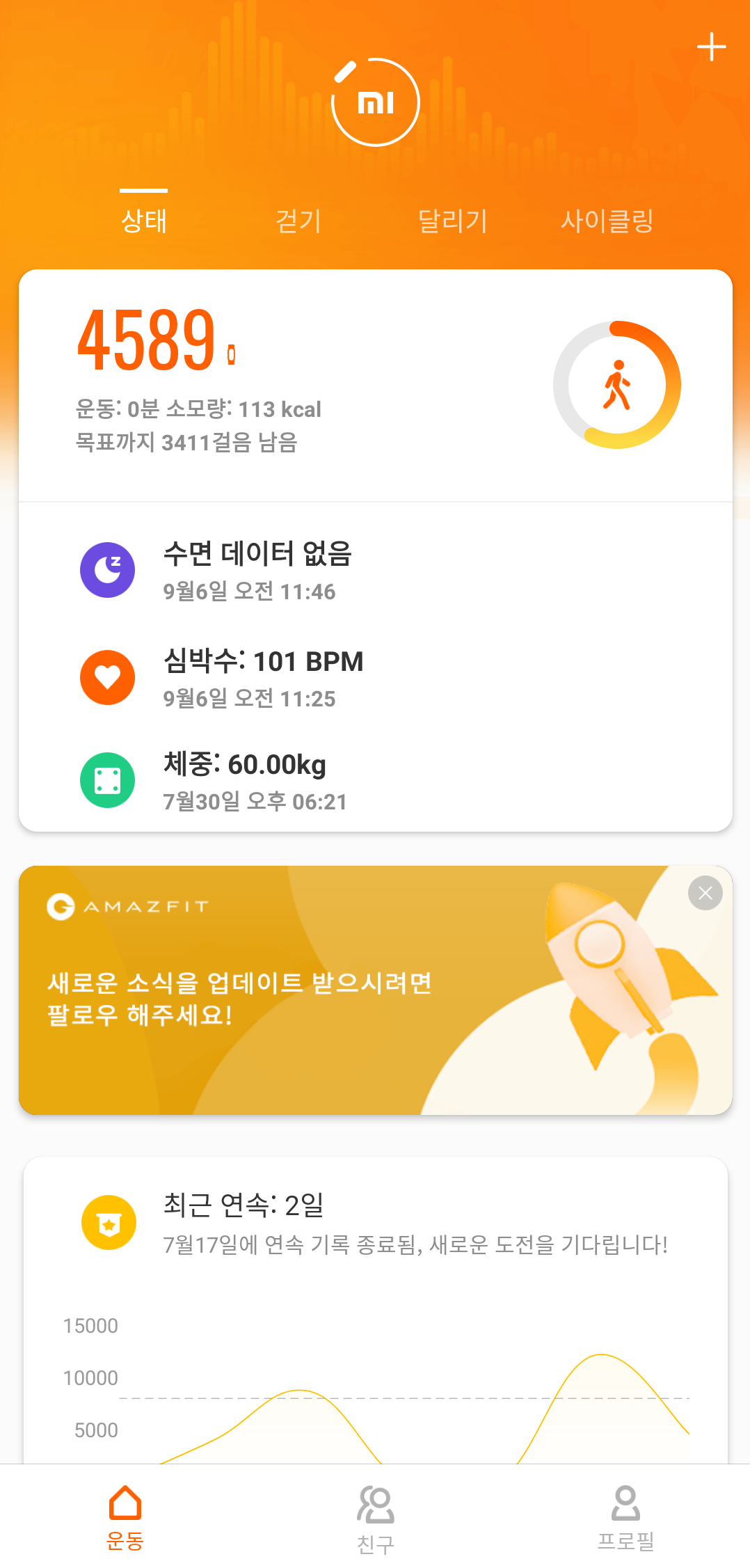Tap heart rate reading 101 BPM
Screen dimensions: 750x1568
[263, 662]
